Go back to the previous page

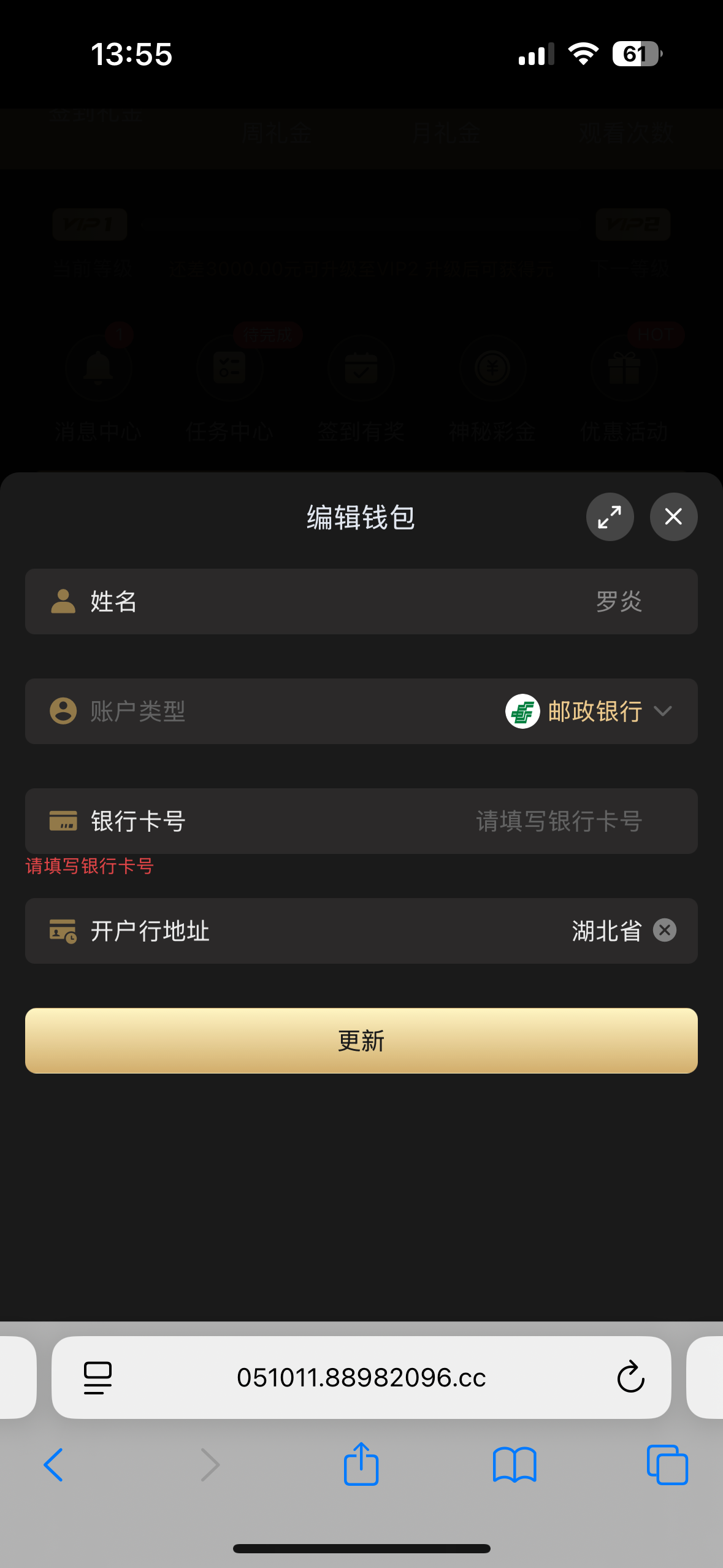click(53, 1465)
